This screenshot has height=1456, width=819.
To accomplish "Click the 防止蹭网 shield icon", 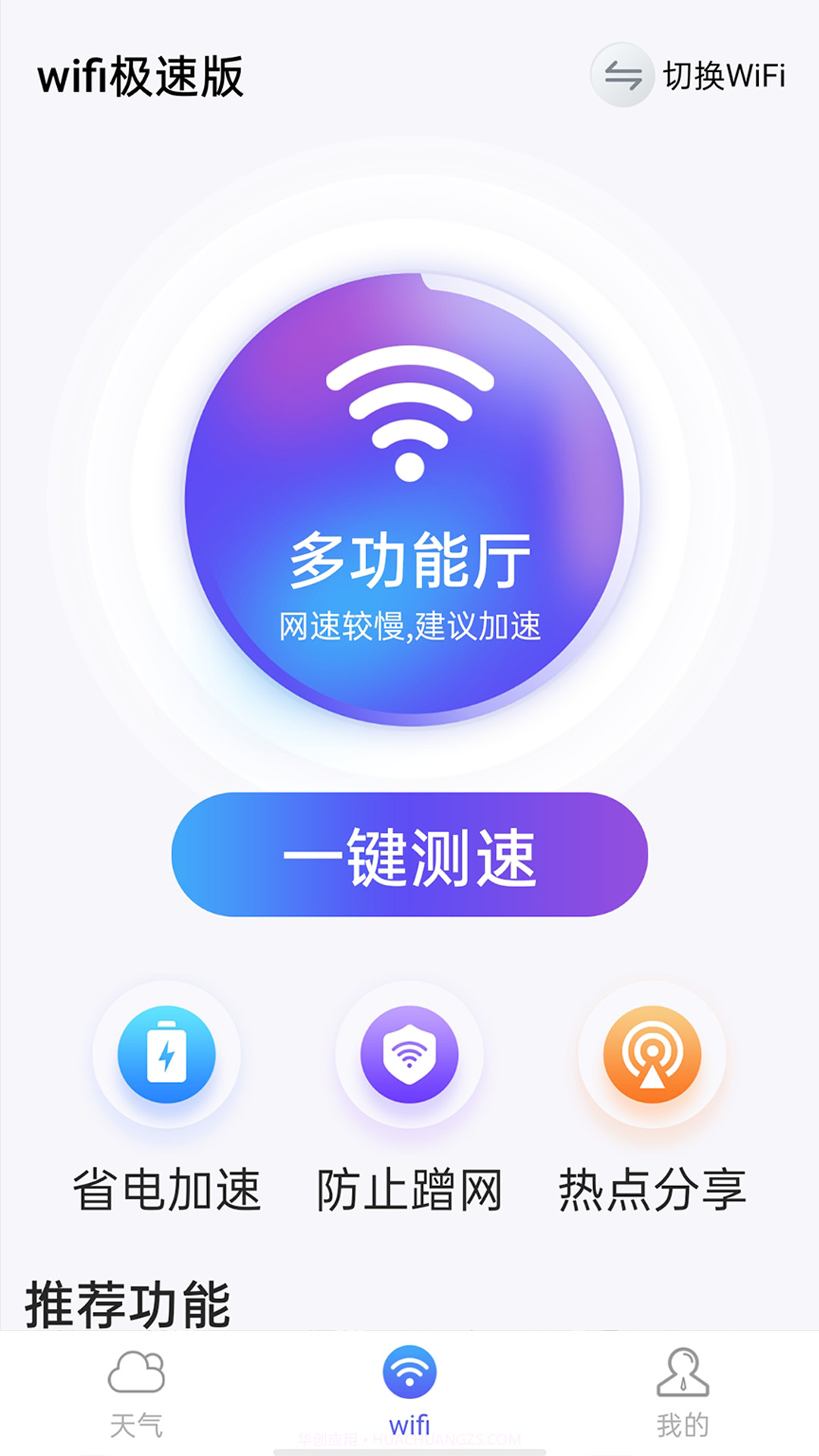I will click(x=409, y=1054).
